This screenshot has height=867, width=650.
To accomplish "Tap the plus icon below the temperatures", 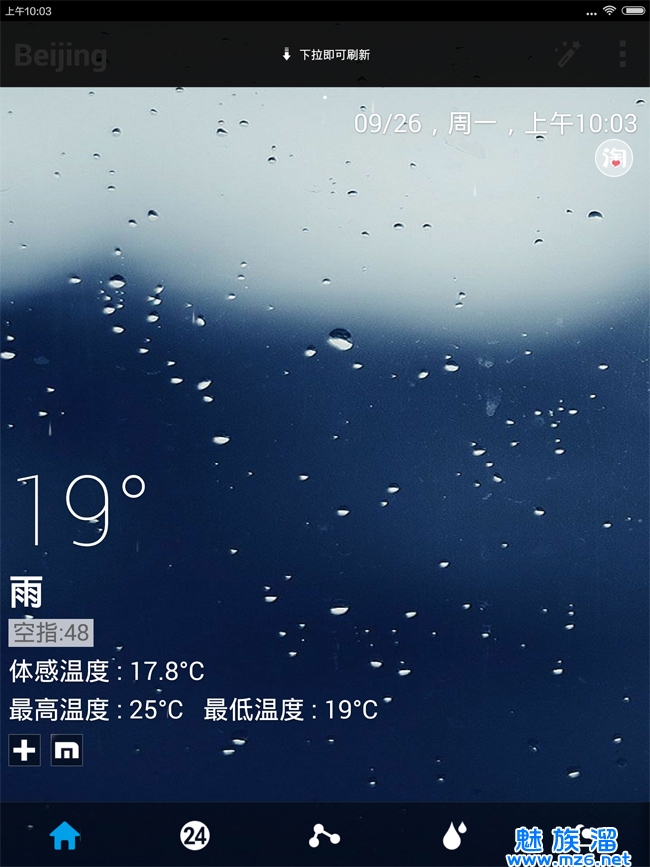I will click(x=25, y=750).
